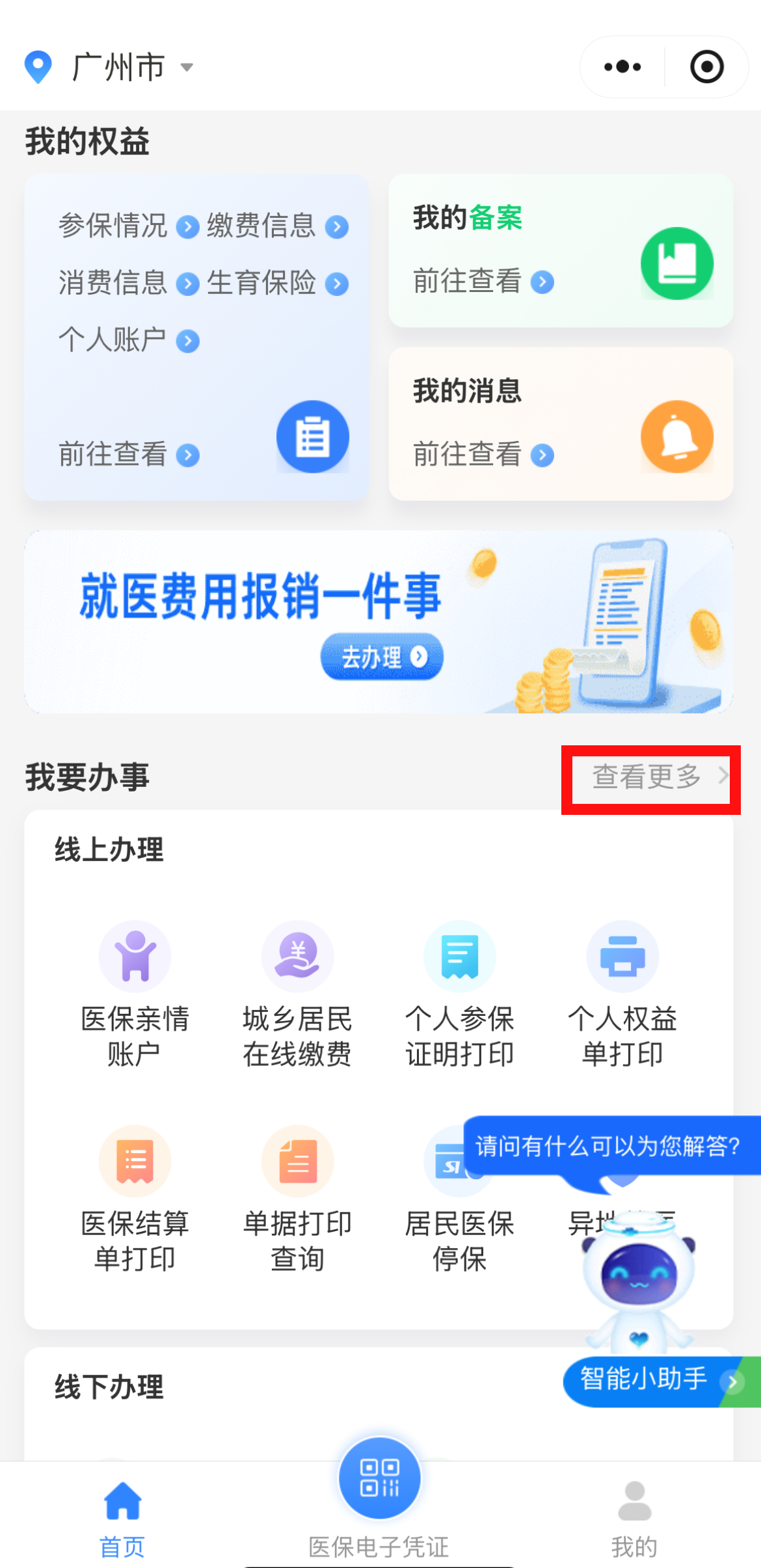Screen dimensions: 761x1568
Task: Open the 我的备案 card
Action: [x=560, y=250]
